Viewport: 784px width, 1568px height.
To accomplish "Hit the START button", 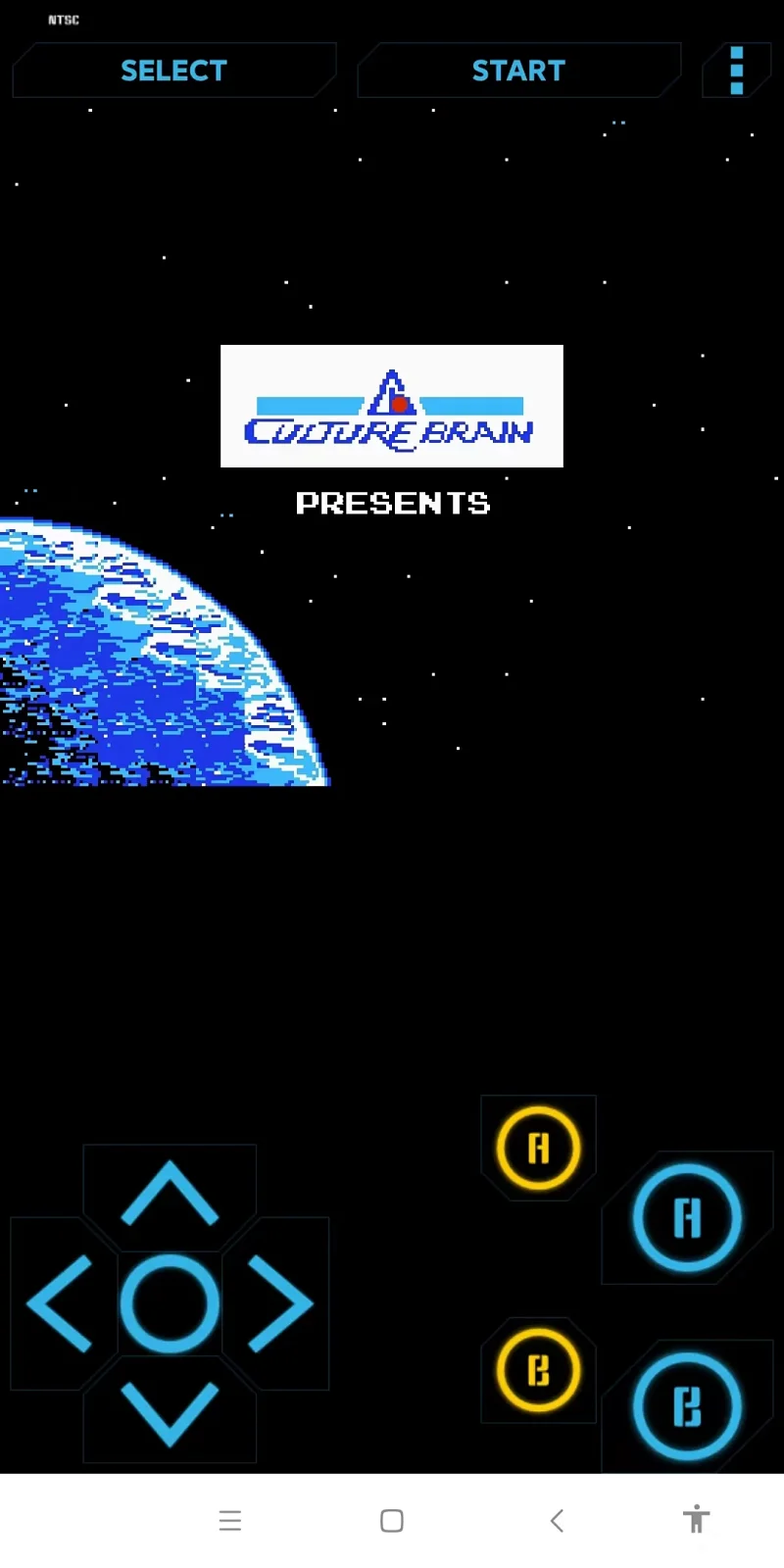I will coord(518,71).
